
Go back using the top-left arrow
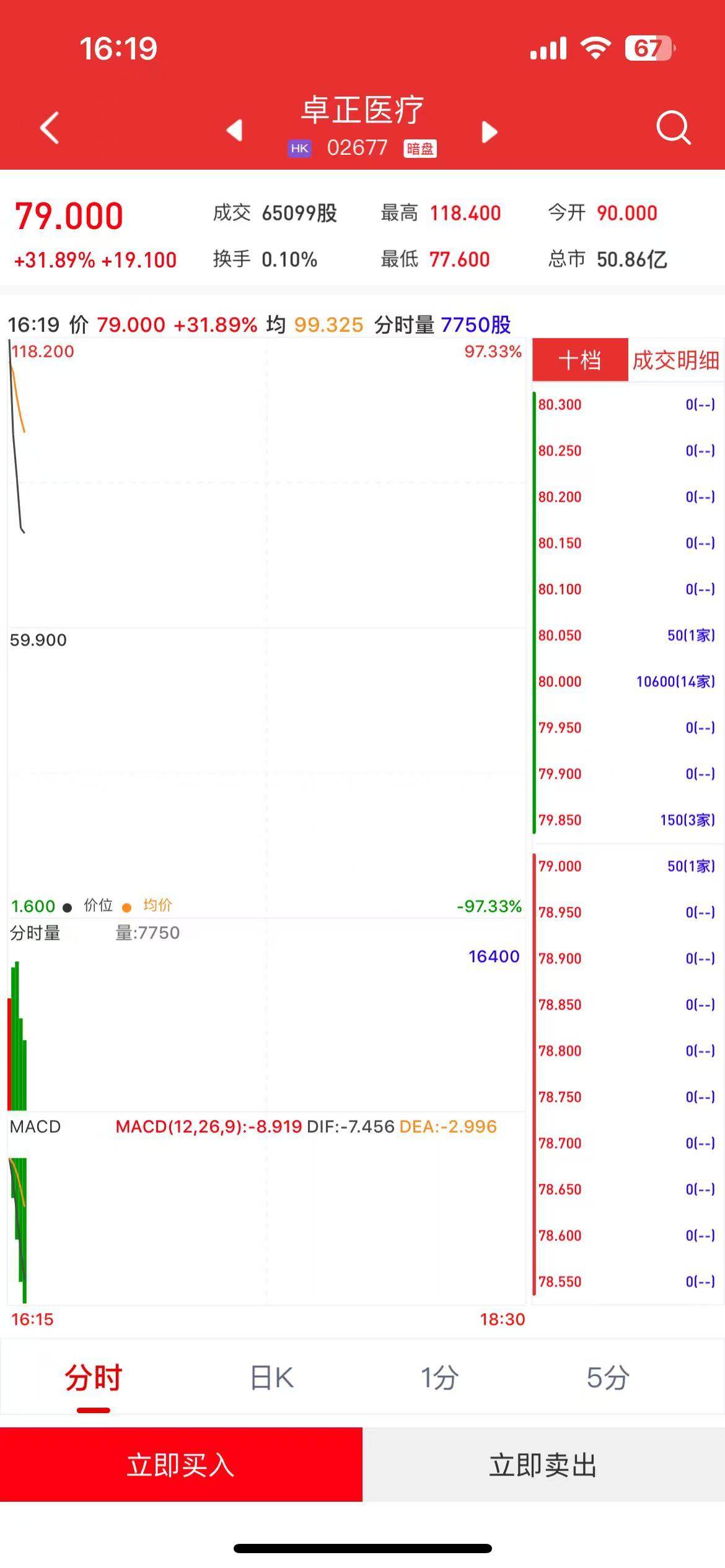coord(50,128)
